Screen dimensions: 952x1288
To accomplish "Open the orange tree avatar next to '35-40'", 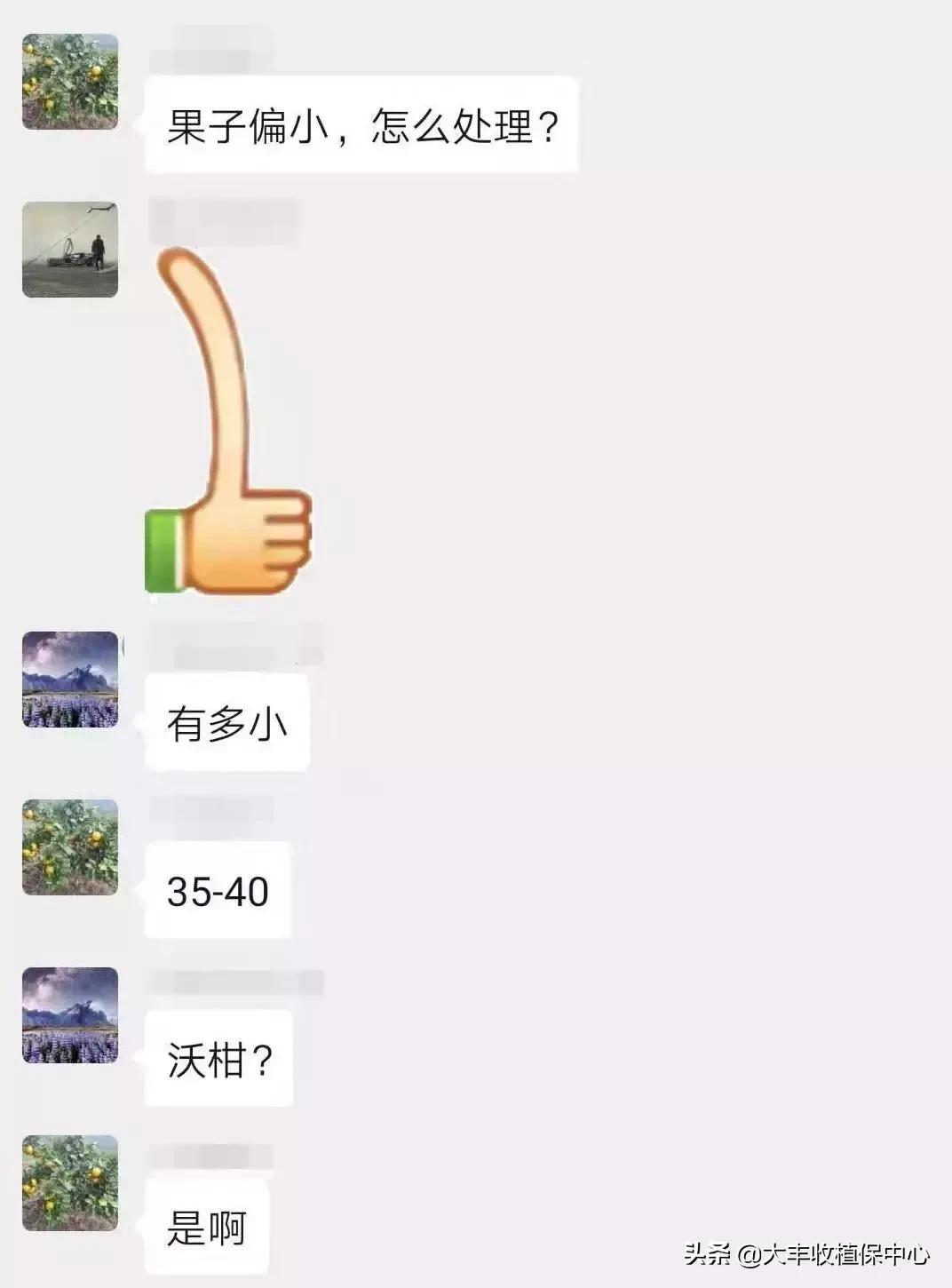I will tap(69, 848).
